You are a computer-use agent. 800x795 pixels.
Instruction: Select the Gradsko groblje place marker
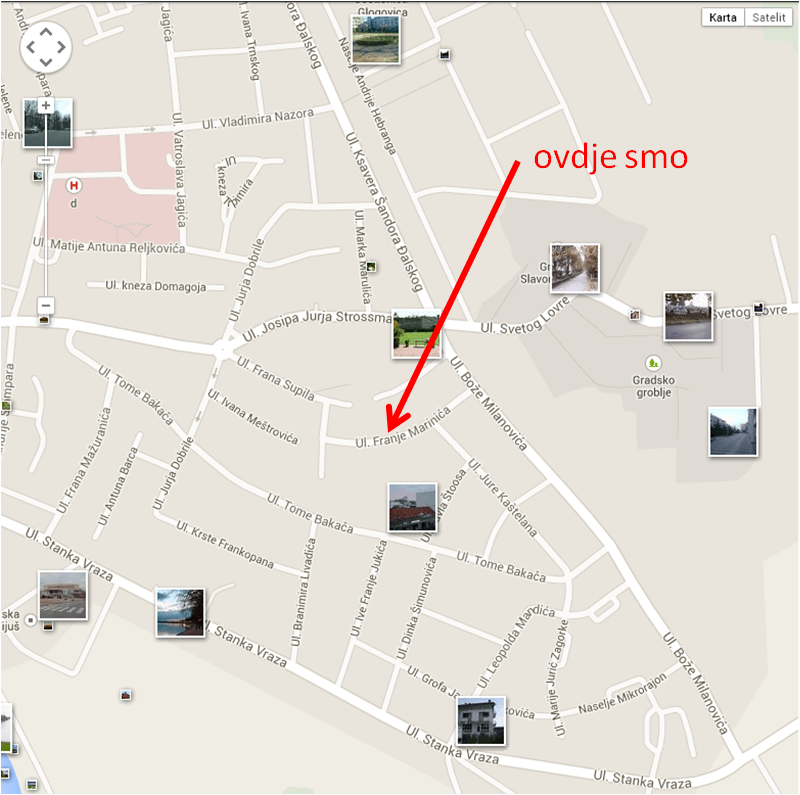tap(653, 363)
